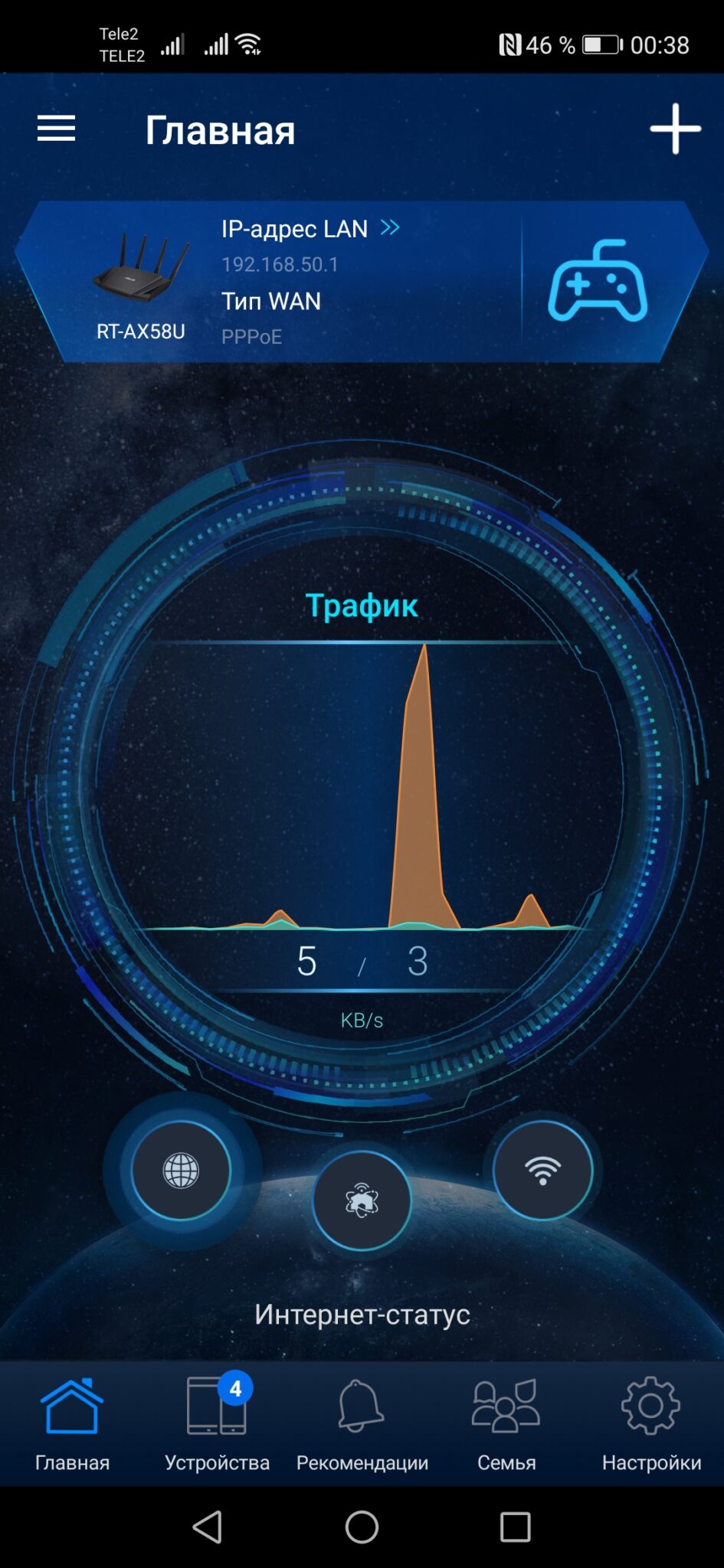Go back with system back button
Screen dimensions: 724x1568
(x=208, y=1527)
